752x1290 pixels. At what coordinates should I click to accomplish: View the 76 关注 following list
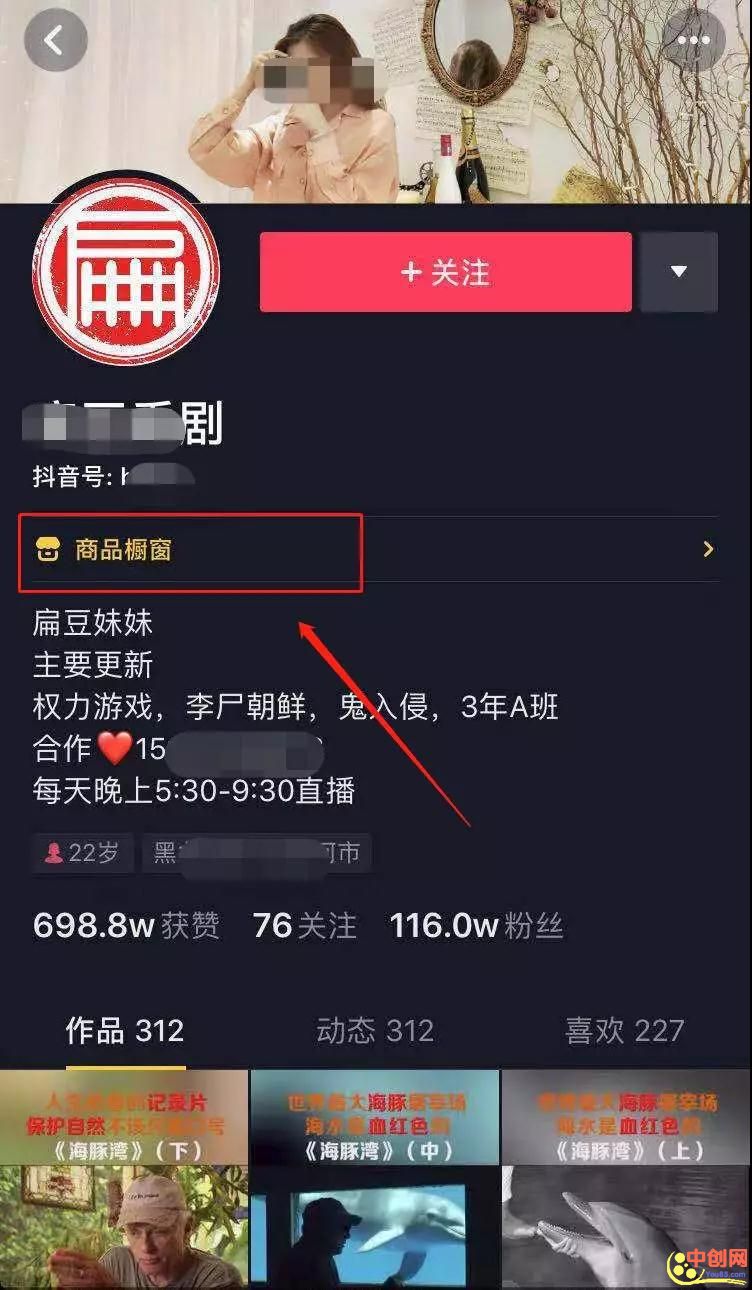point(304,925)
